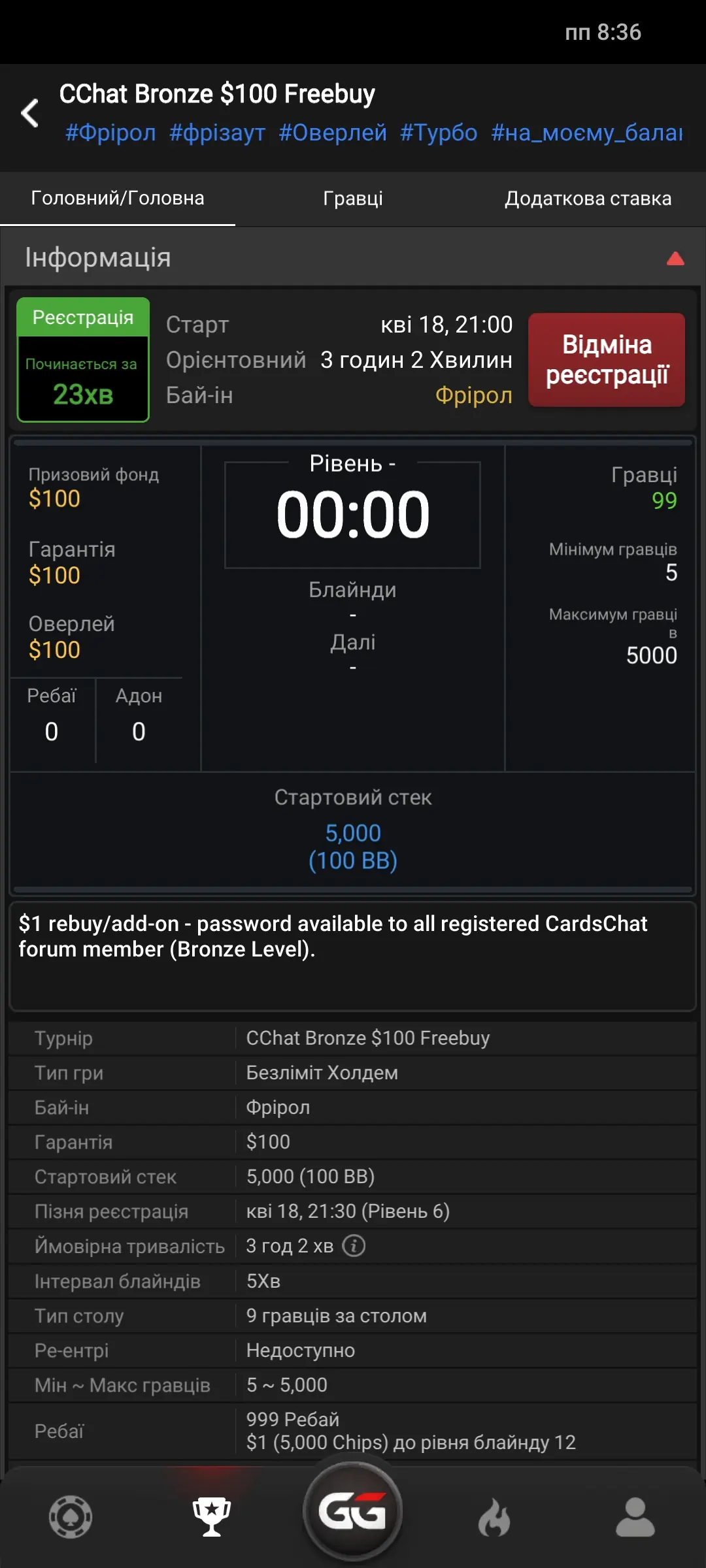This screenshot has width=706, height=1568.
Task: Show info about Ймовірна тривалість
Action: click(354, 1246)
